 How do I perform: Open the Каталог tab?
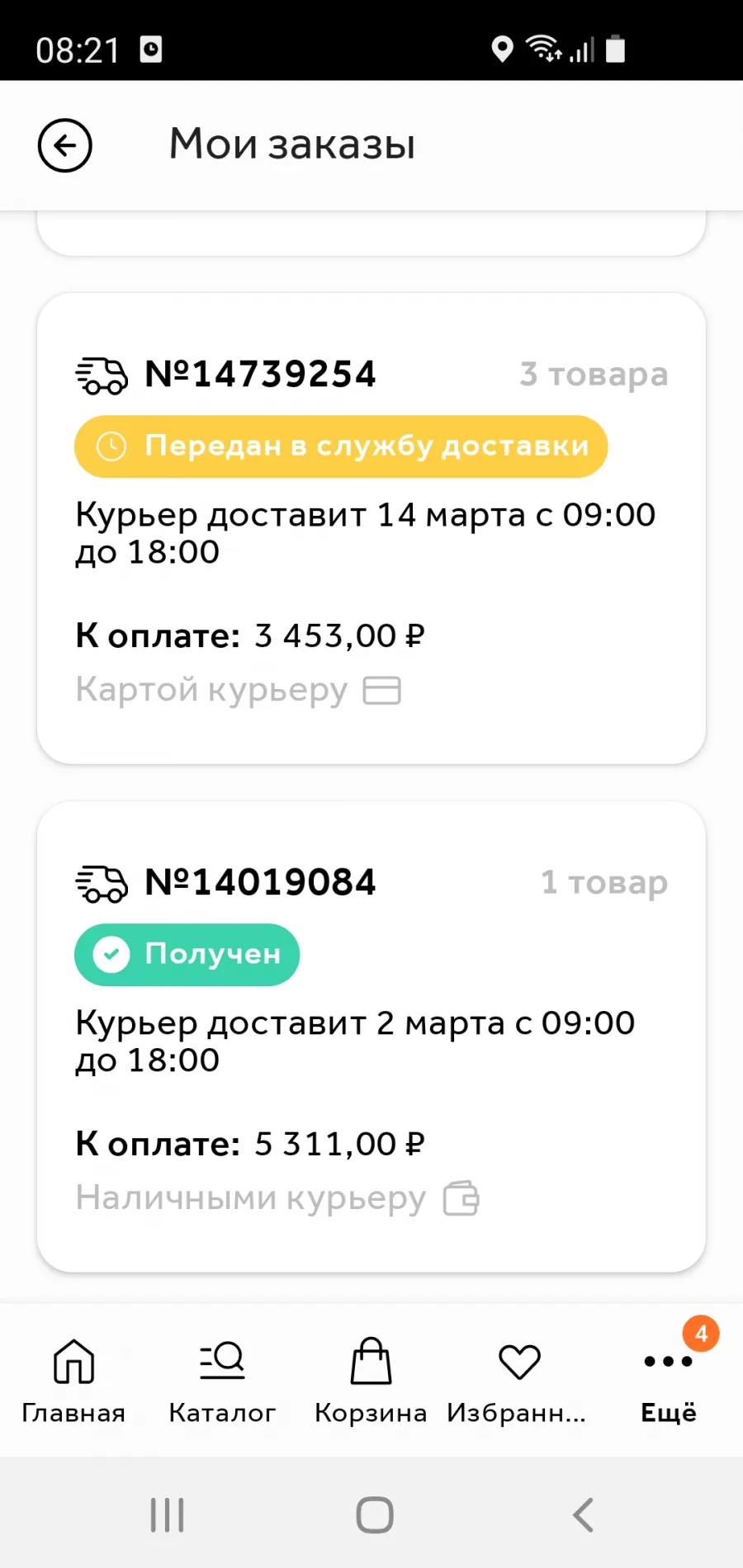222,1381
